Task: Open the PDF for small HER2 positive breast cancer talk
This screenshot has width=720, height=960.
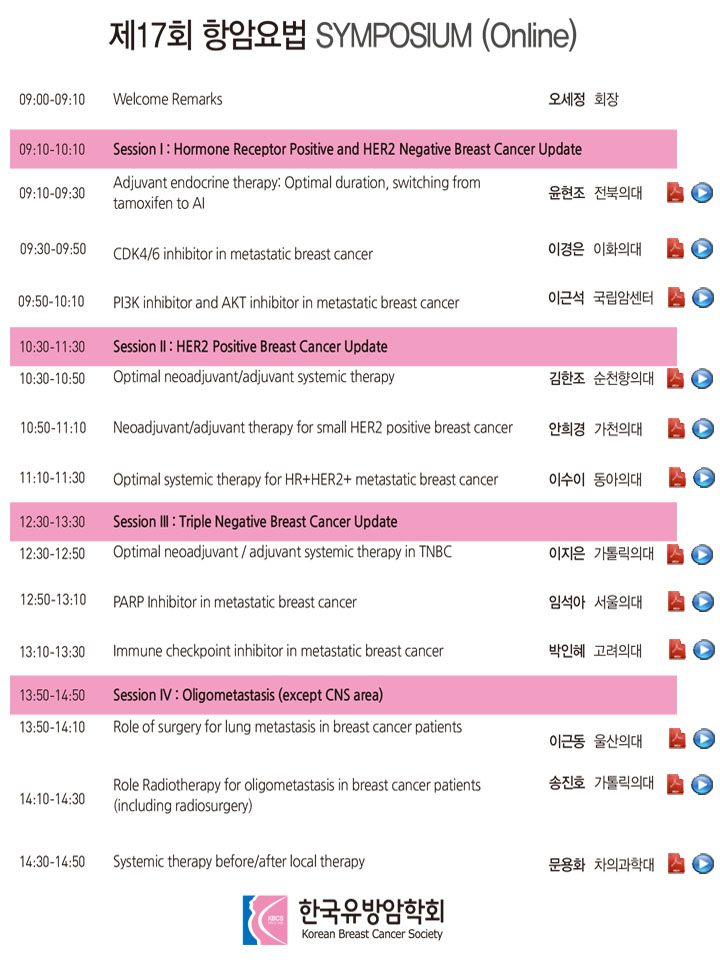Action: point(676,428)
